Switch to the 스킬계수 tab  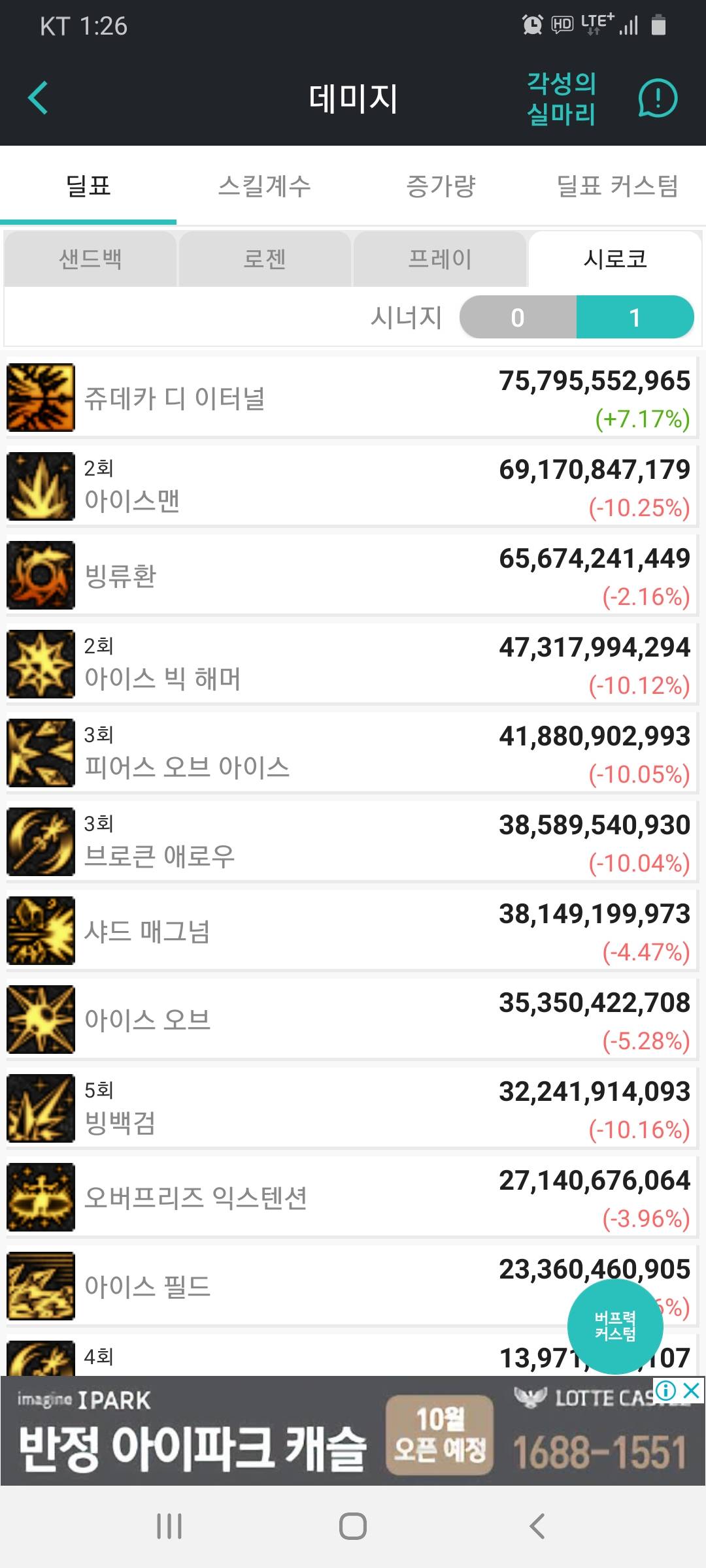click(264, 186)
